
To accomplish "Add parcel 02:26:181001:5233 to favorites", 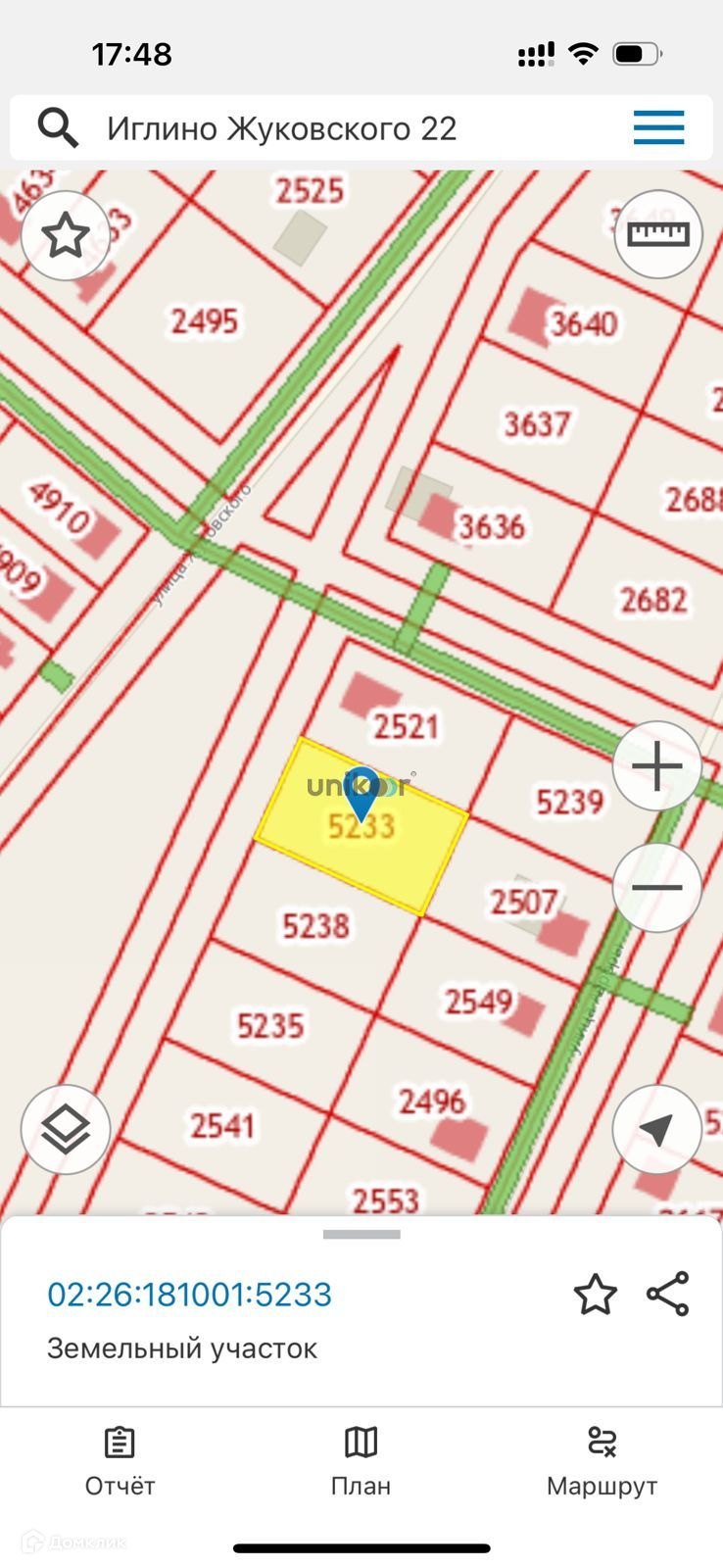I will tap(595, 1295).
